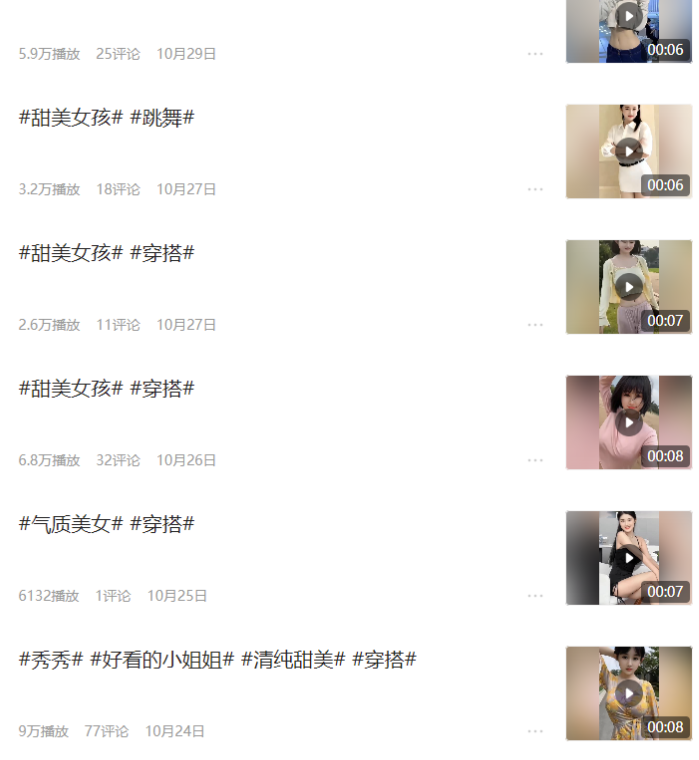Play the 3.2万播放 dancing video thumbnail
This screenshot has width=699, height=760.
(x=628, y=151)
